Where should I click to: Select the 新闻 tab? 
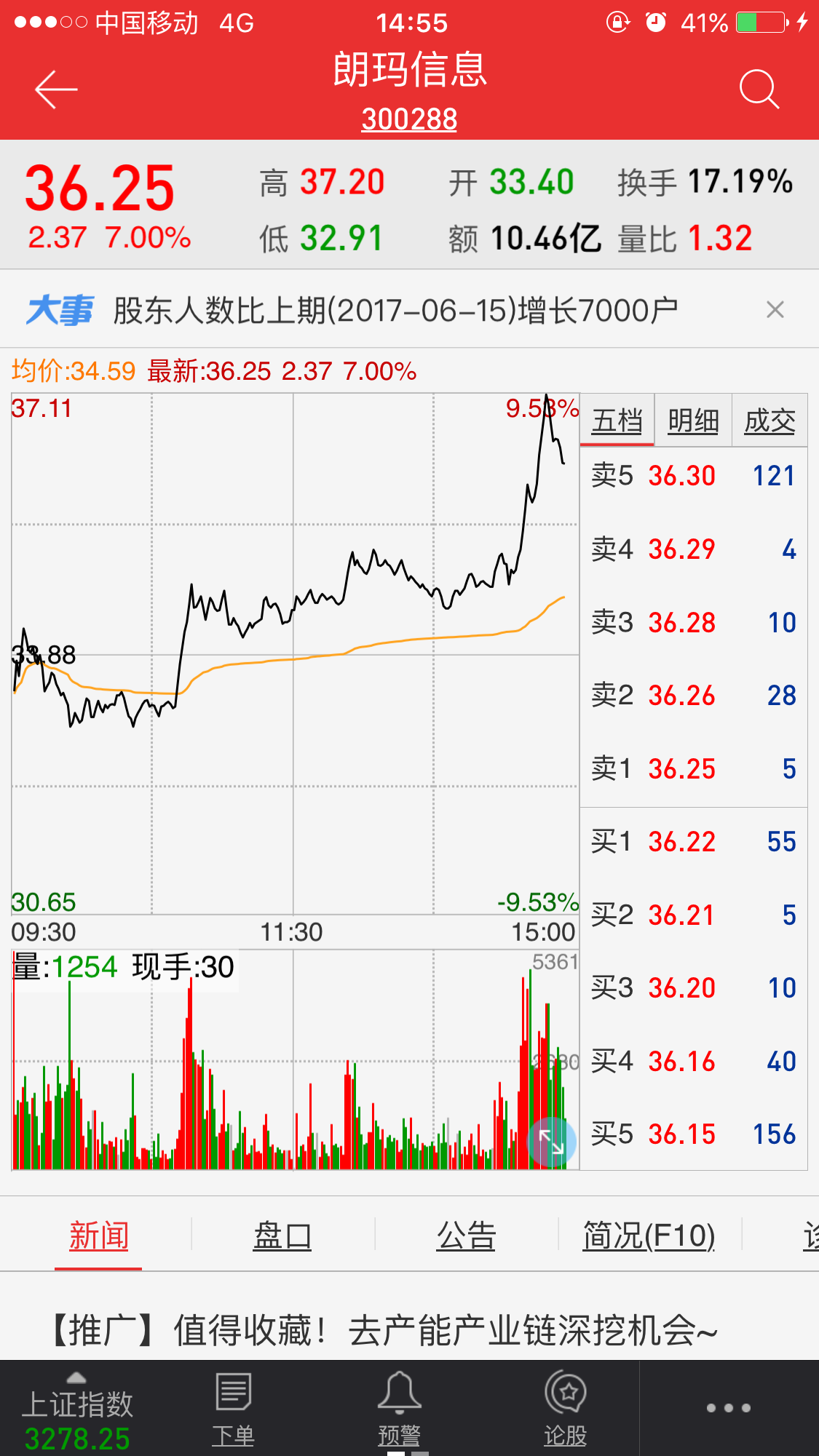pyautogui.click(x=98, y=1236)
